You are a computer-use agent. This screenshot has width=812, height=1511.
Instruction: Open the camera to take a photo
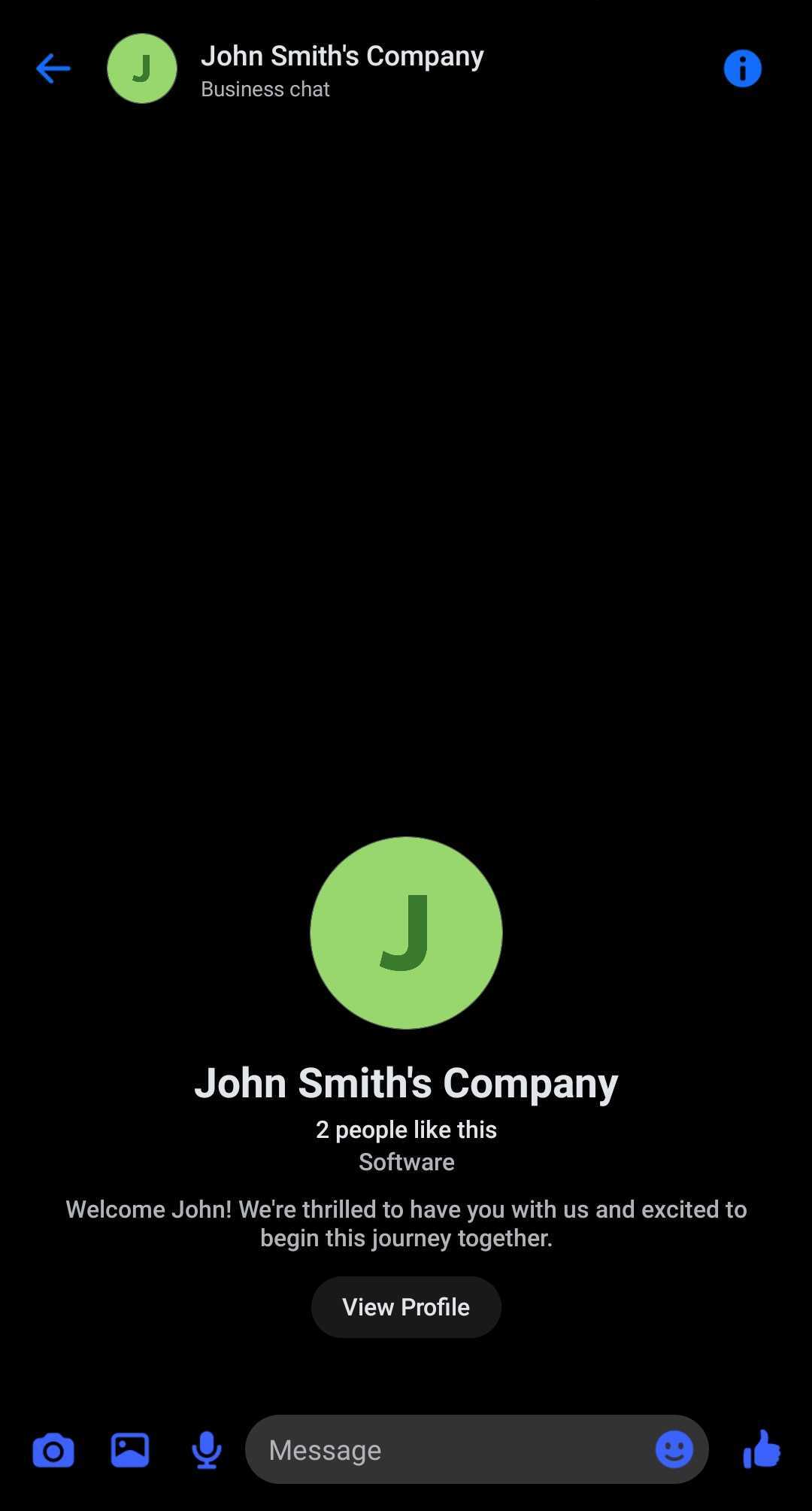[x=53, y=1450]
